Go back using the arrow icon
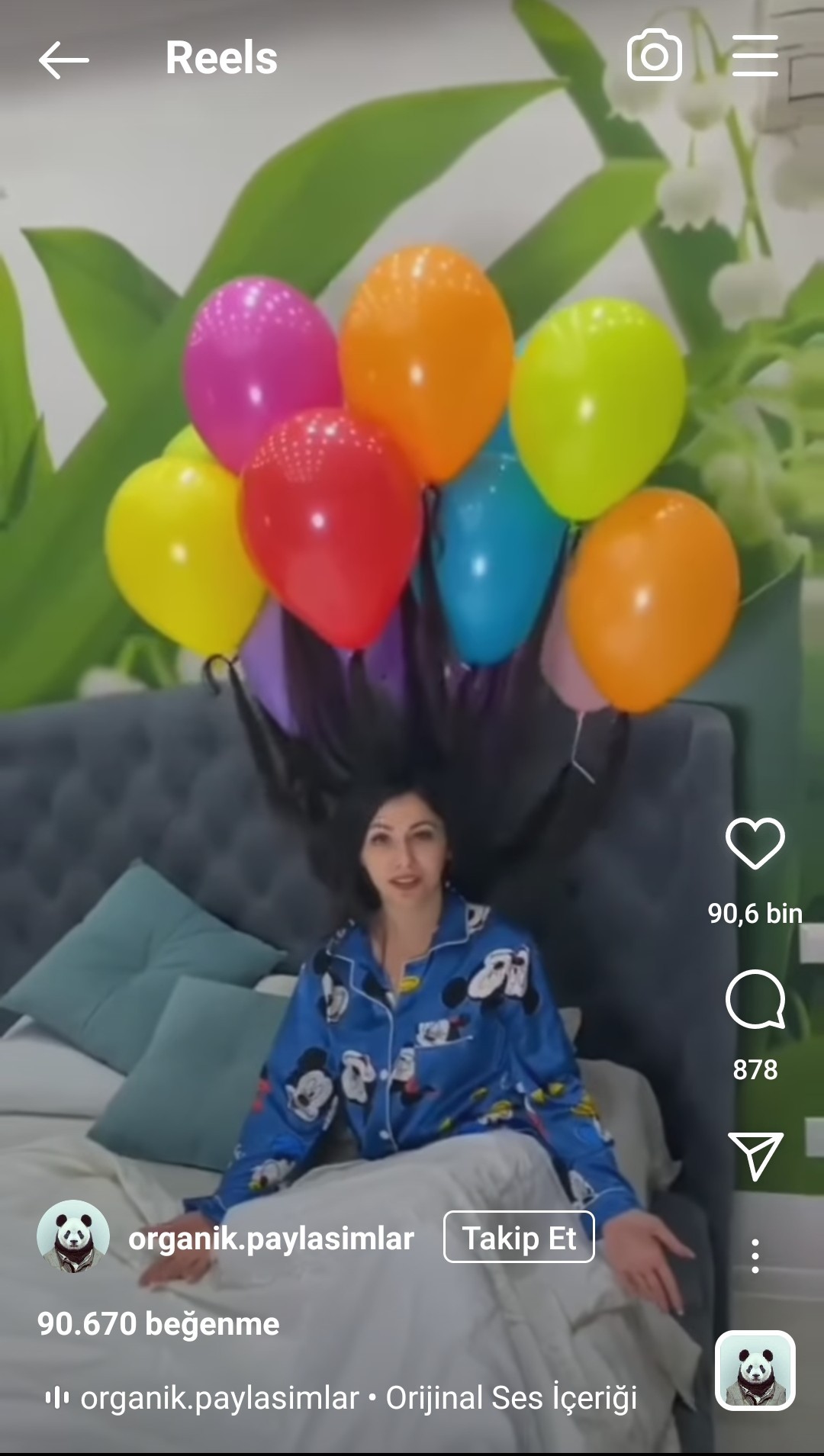 pos(63,59)
